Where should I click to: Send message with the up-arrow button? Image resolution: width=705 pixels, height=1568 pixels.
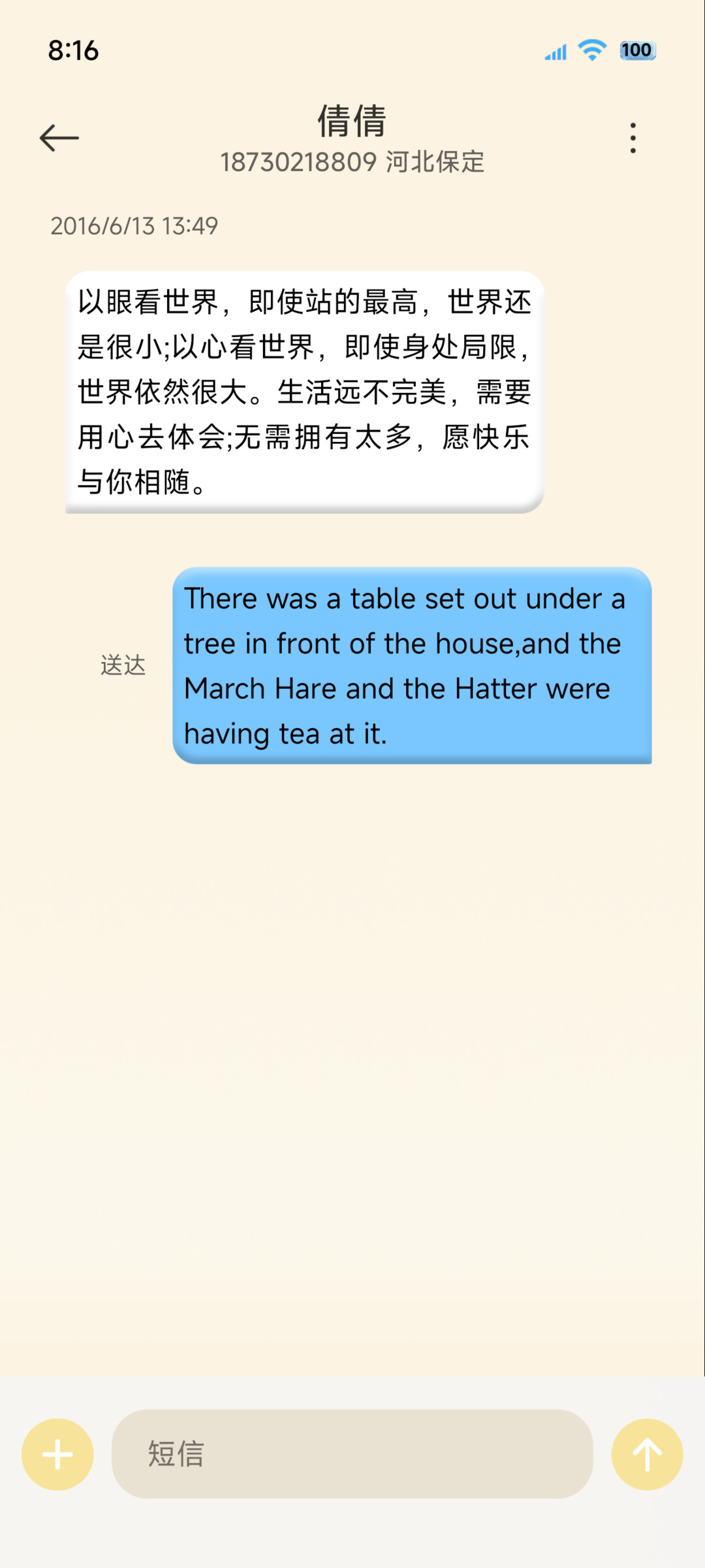click(647, 1454)
